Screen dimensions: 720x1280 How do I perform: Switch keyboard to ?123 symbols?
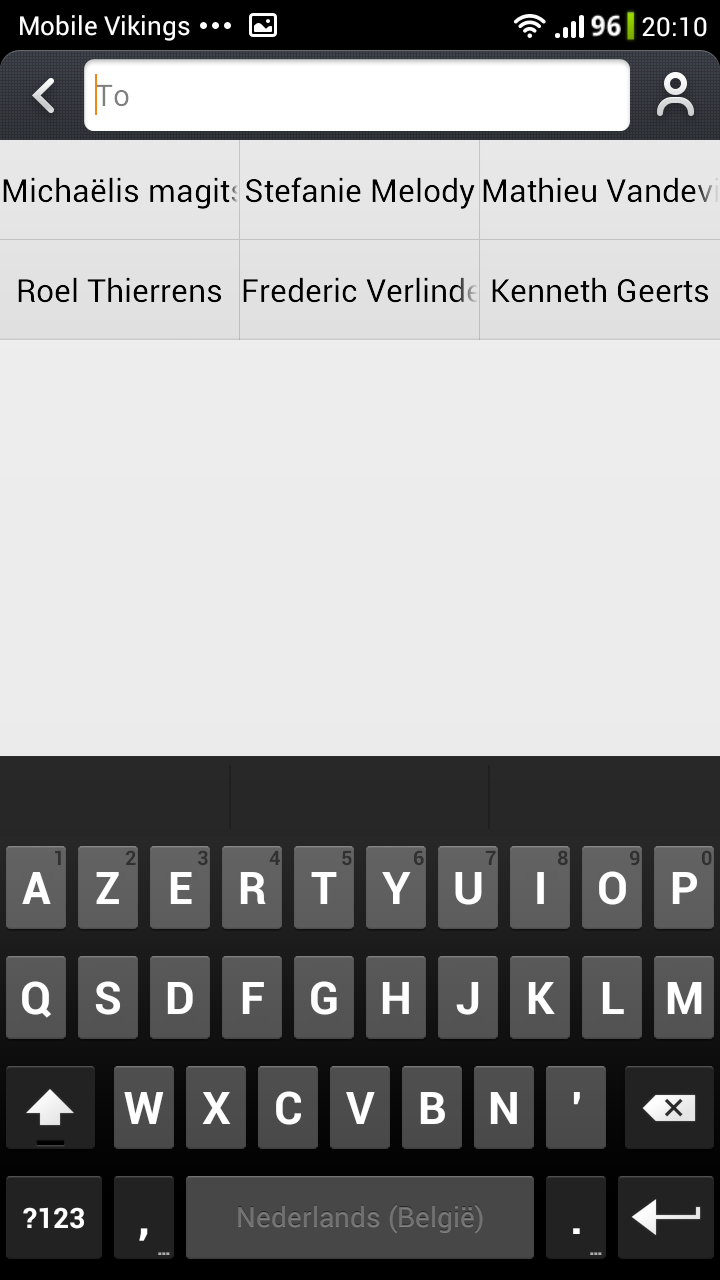(54, 1217)
